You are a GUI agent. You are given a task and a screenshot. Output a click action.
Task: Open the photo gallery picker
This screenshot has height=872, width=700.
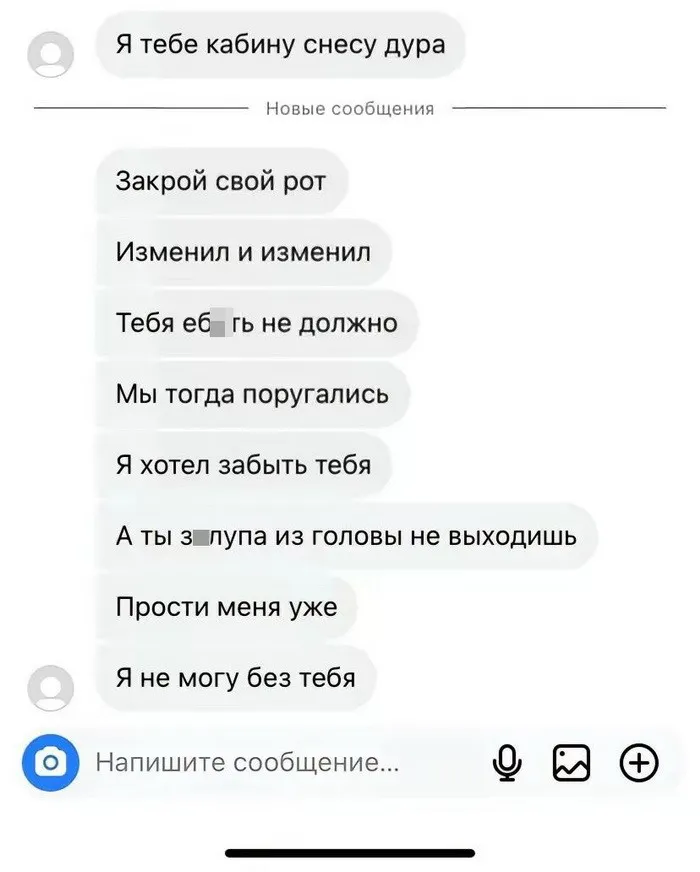pyautogui.click(x=571, y=764)
